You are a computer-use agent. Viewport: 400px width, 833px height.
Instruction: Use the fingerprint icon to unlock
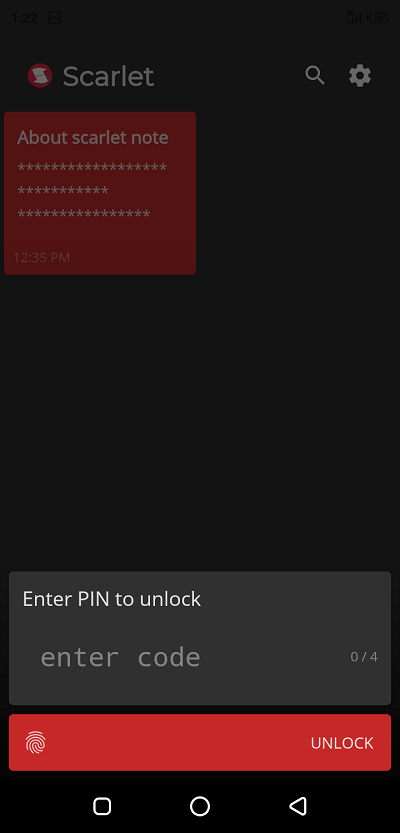(x=36, y=742)
